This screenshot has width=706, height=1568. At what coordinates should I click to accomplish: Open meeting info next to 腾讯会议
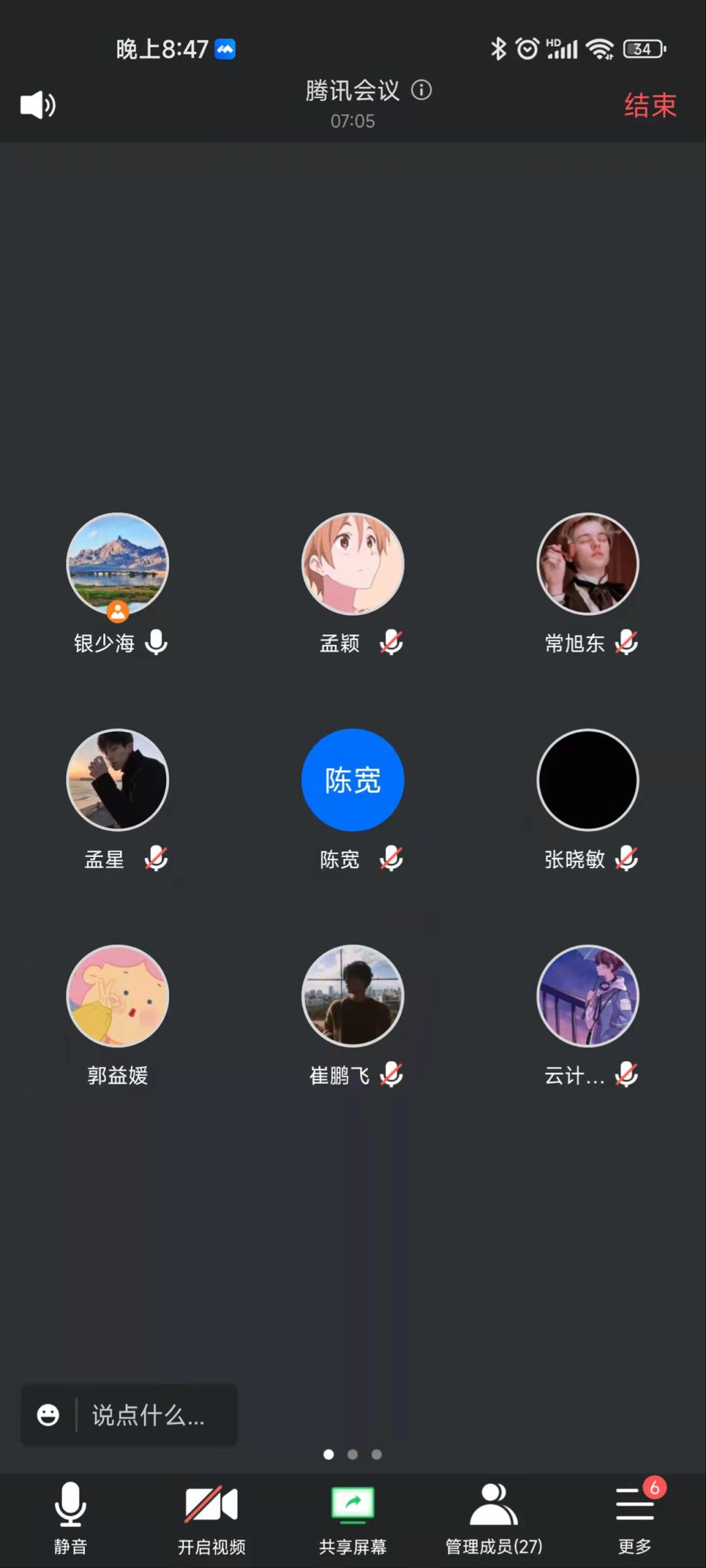(421, 90)
